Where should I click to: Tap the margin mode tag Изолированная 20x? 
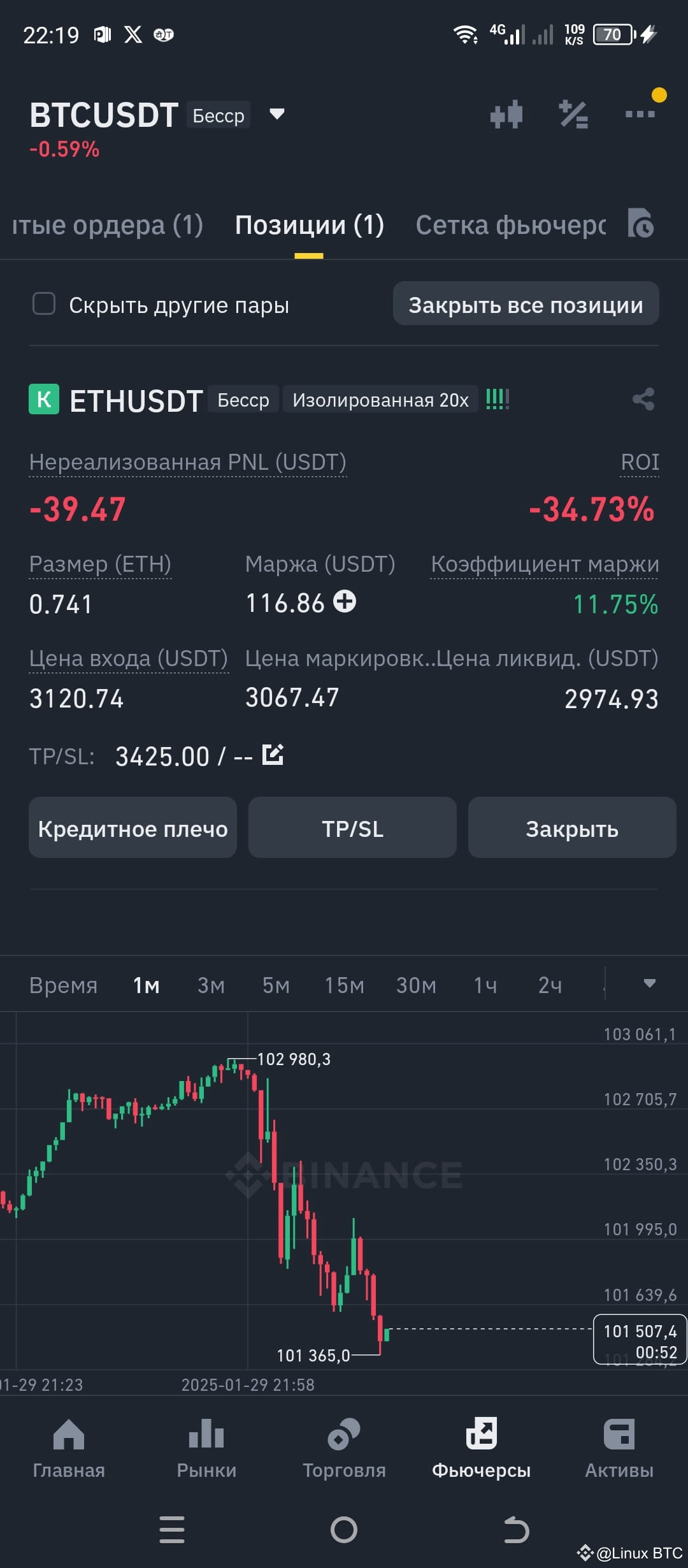380,399
